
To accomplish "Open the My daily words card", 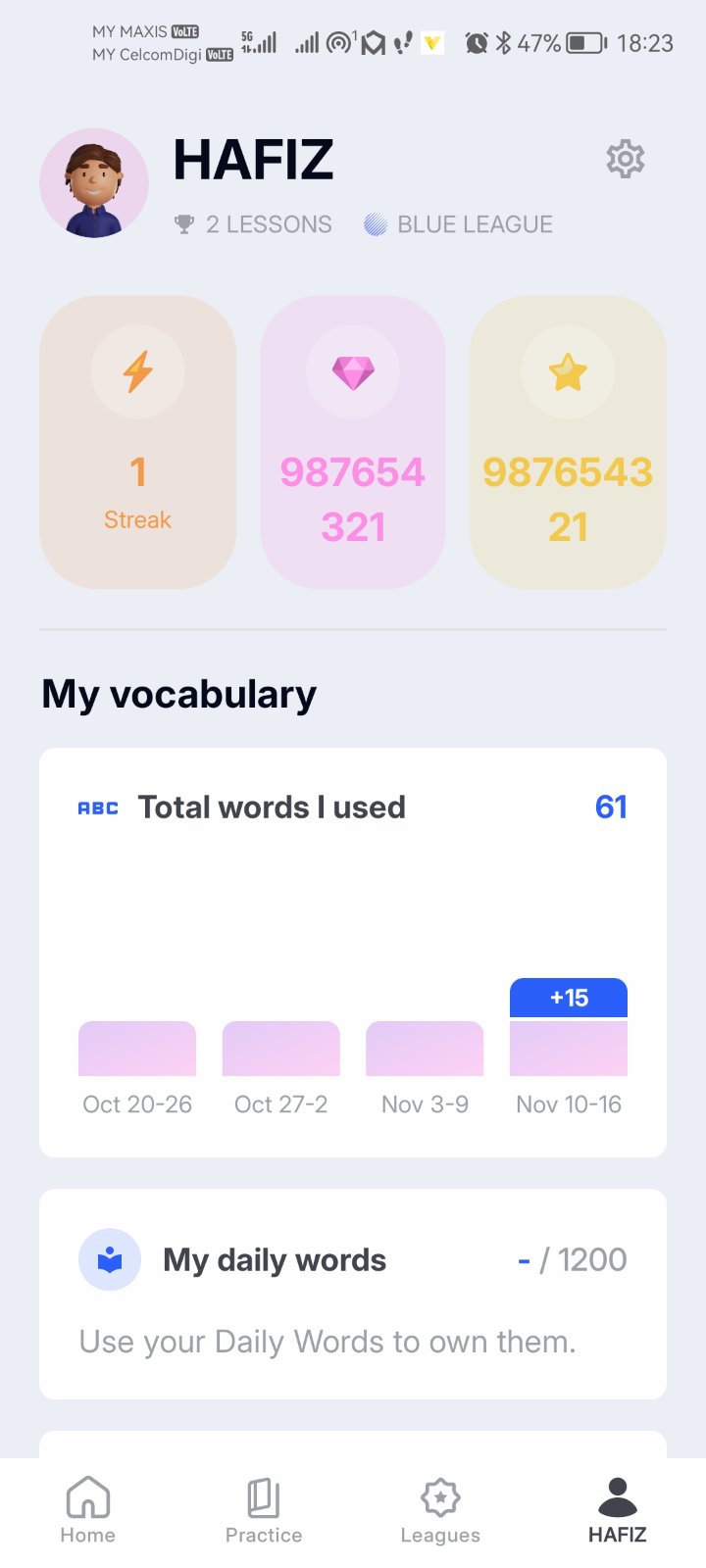I will pyautogui.click(x=353, y=1294).
